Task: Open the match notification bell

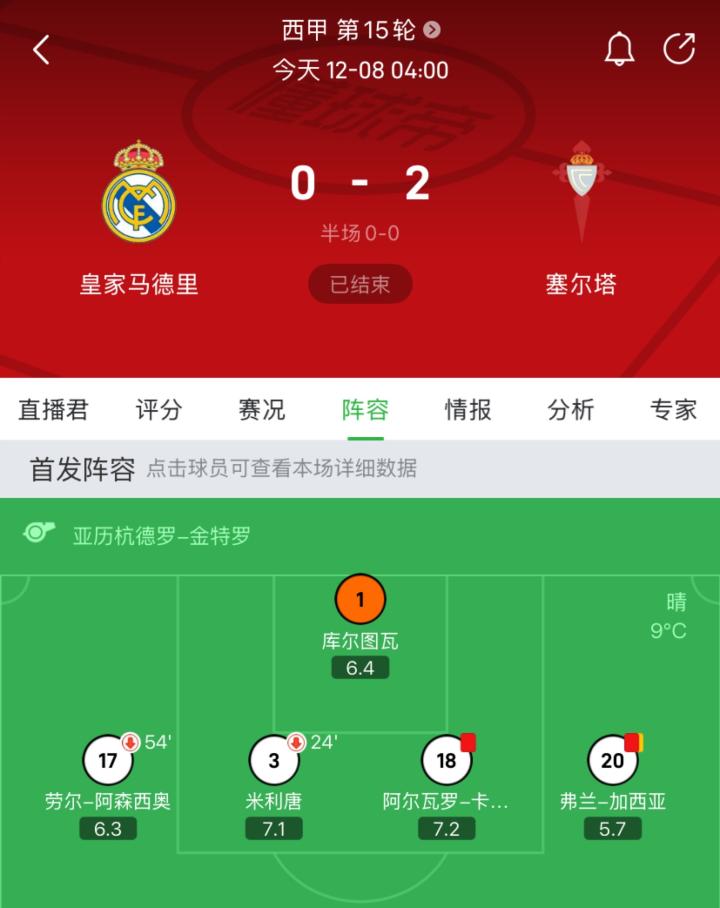Action: click(619, 49)
